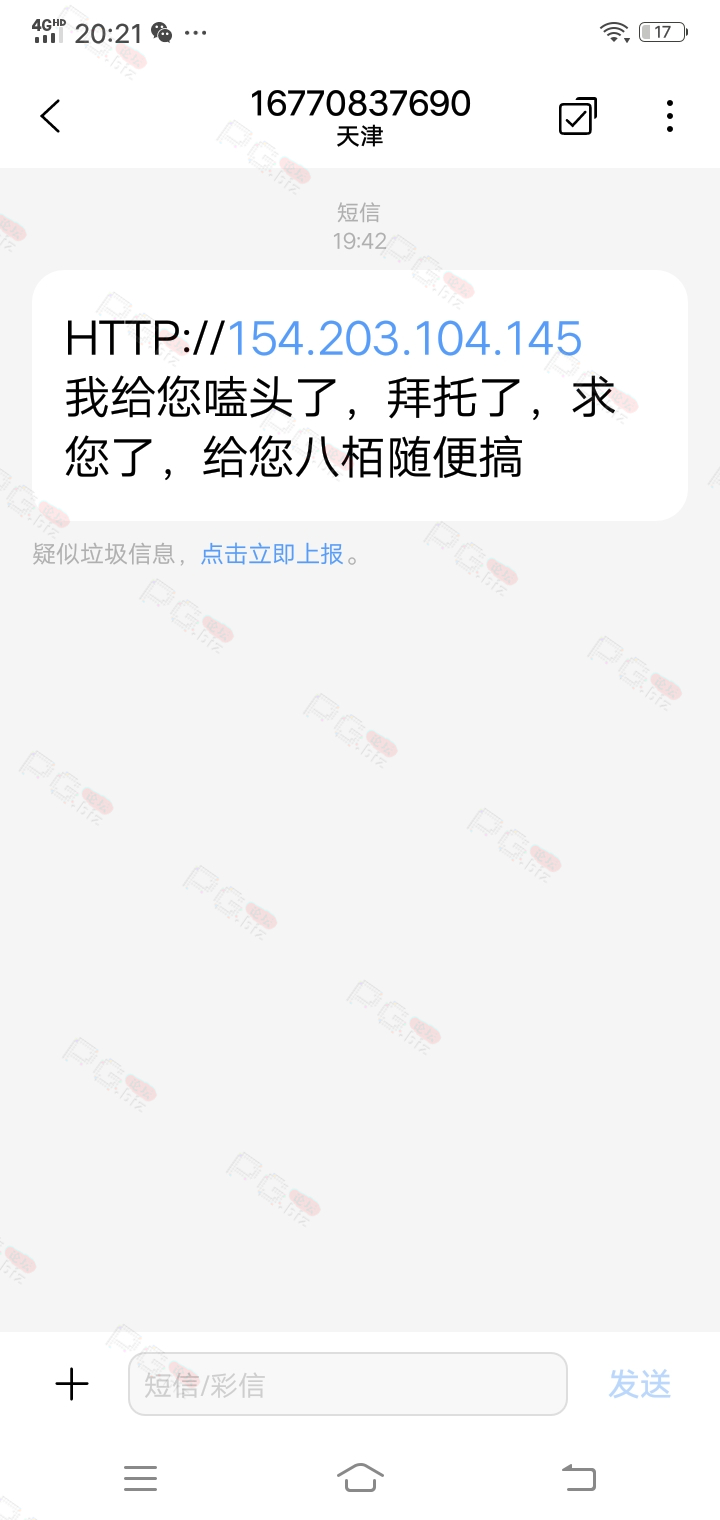The image size is (720, 1520).
Task: Go back to the message list
Action: (x=50, y=117)
